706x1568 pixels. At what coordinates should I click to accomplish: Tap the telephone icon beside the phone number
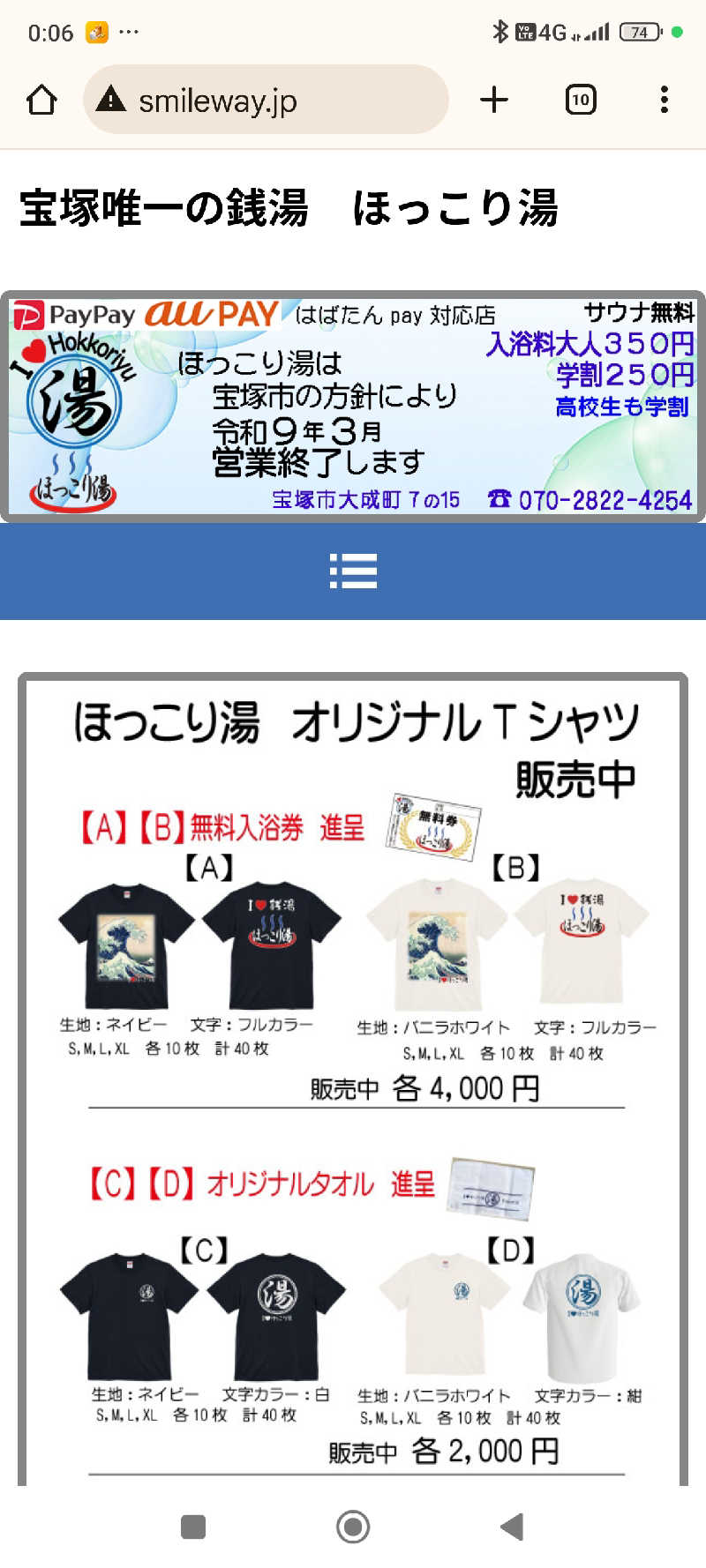coord(499,498)
